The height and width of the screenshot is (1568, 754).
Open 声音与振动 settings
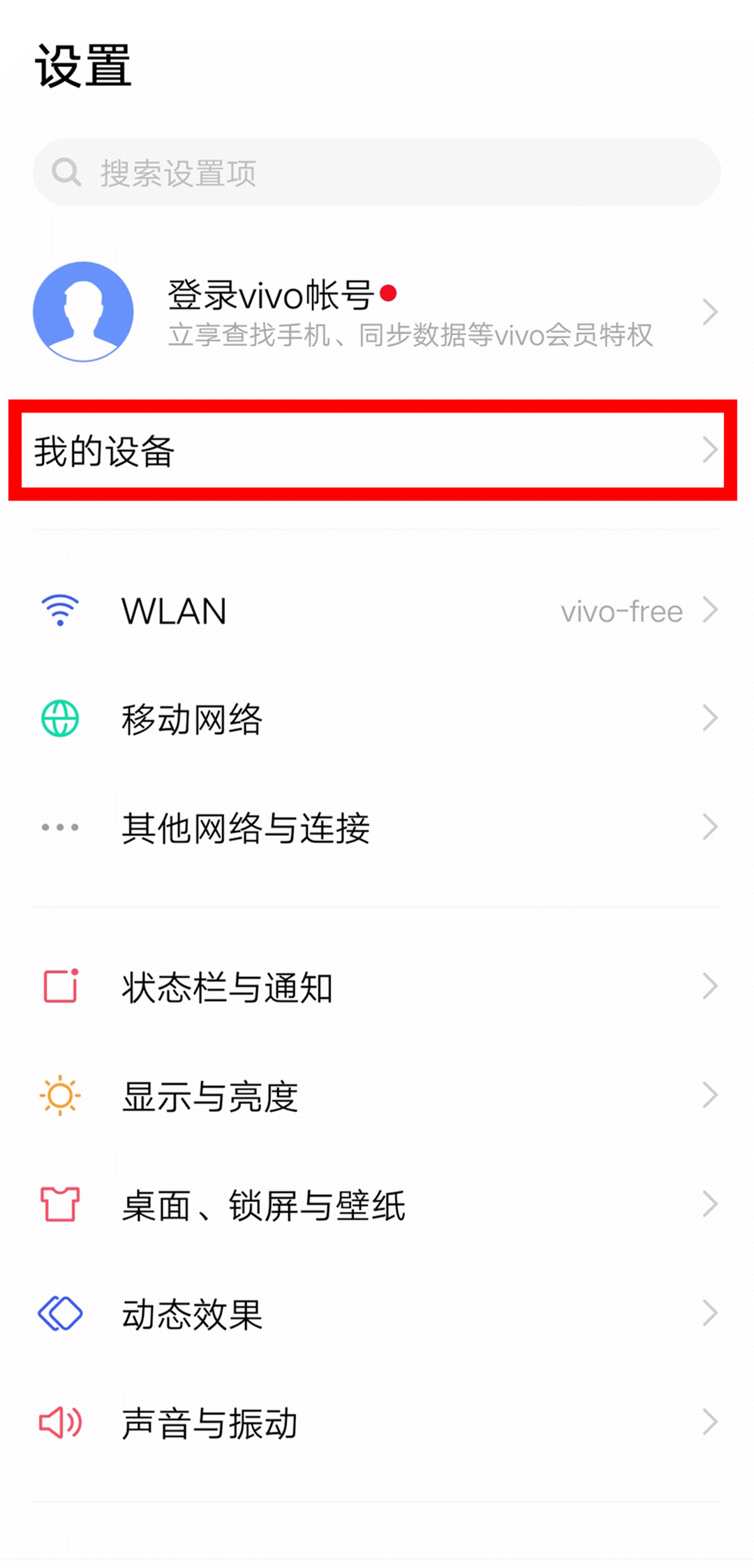[x=377, y=1423]
